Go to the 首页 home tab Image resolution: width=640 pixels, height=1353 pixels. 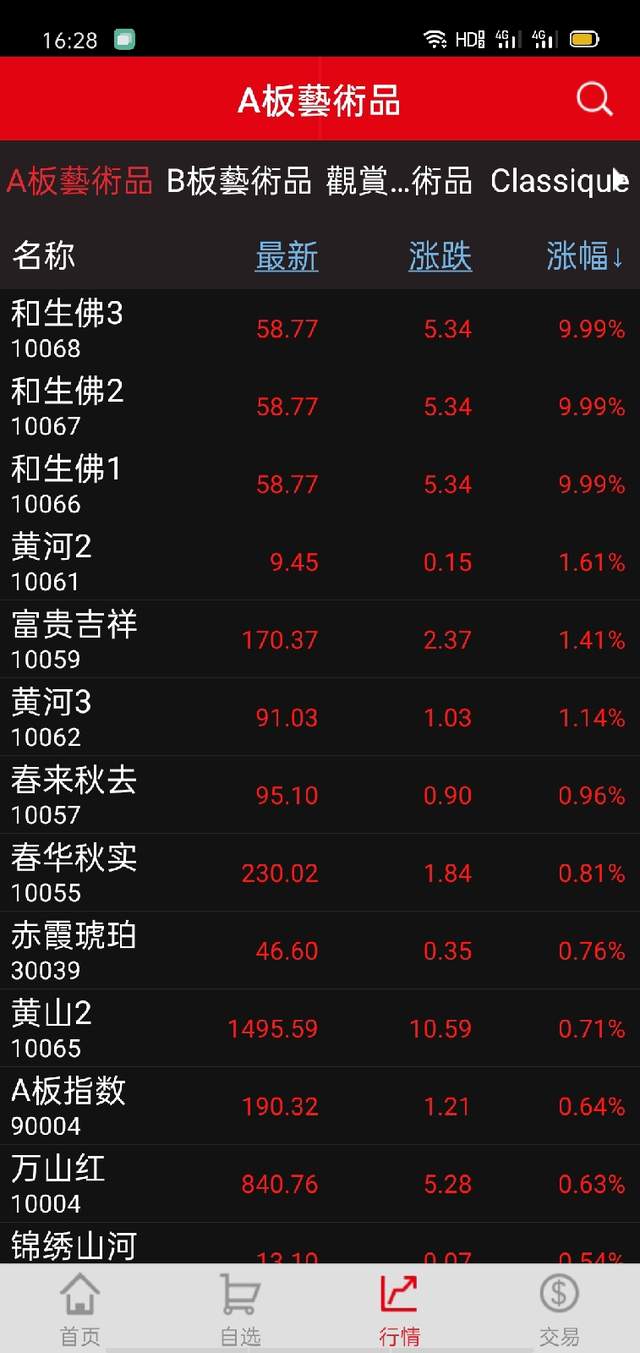pyautogui.click(x=80, y=1308)
